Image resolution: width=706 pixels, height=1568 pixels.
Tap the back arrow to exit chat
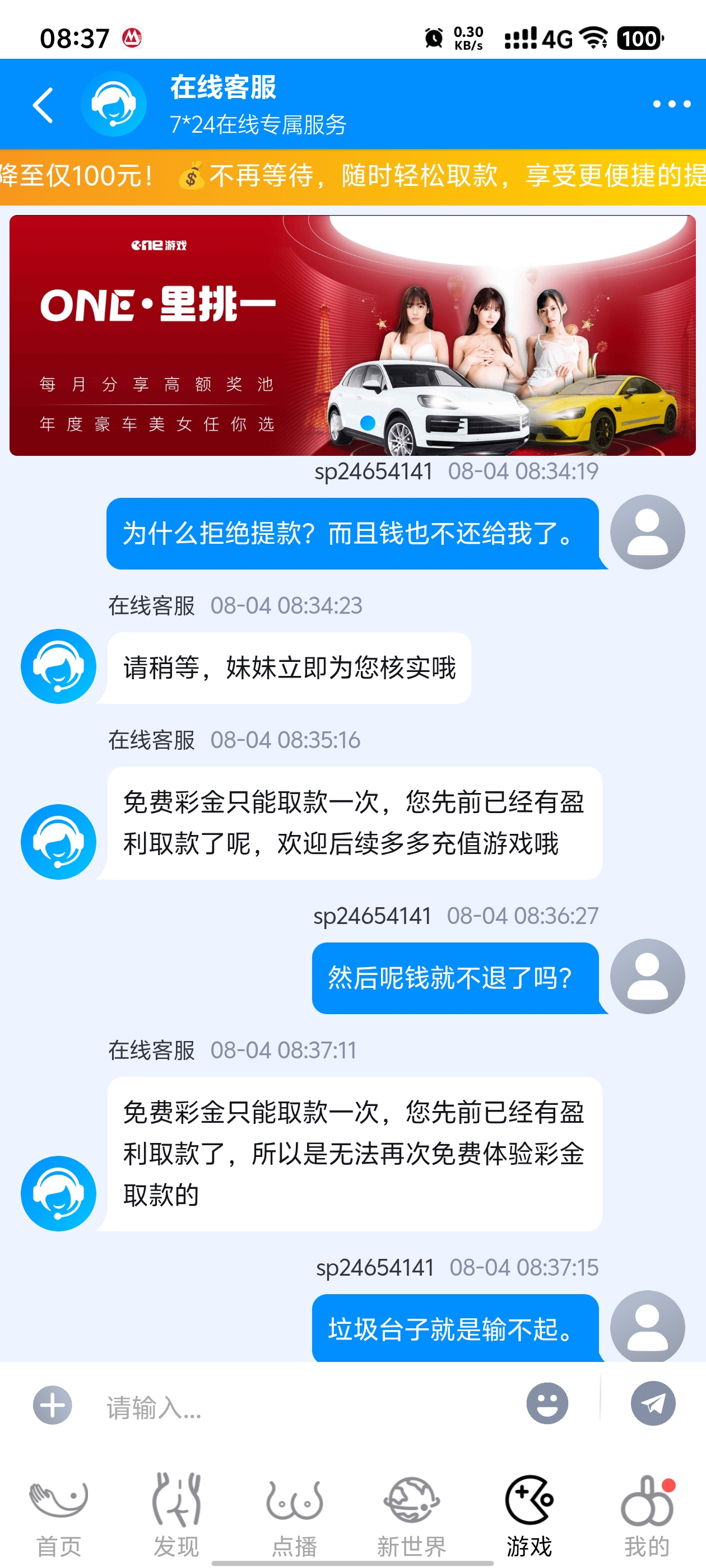[x=41, y=104]
